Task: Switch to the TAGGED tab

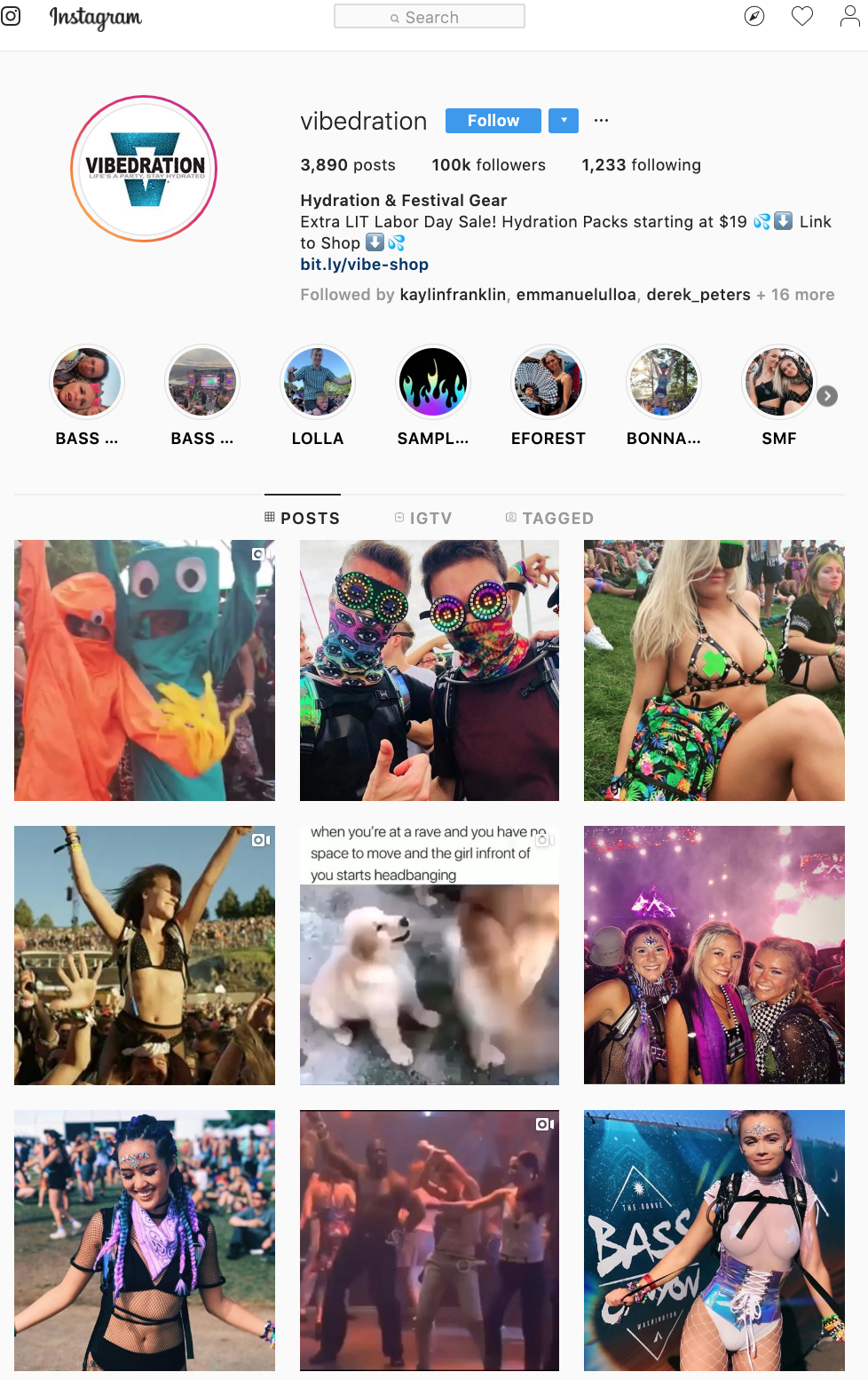Action: [x=549, y=518]
